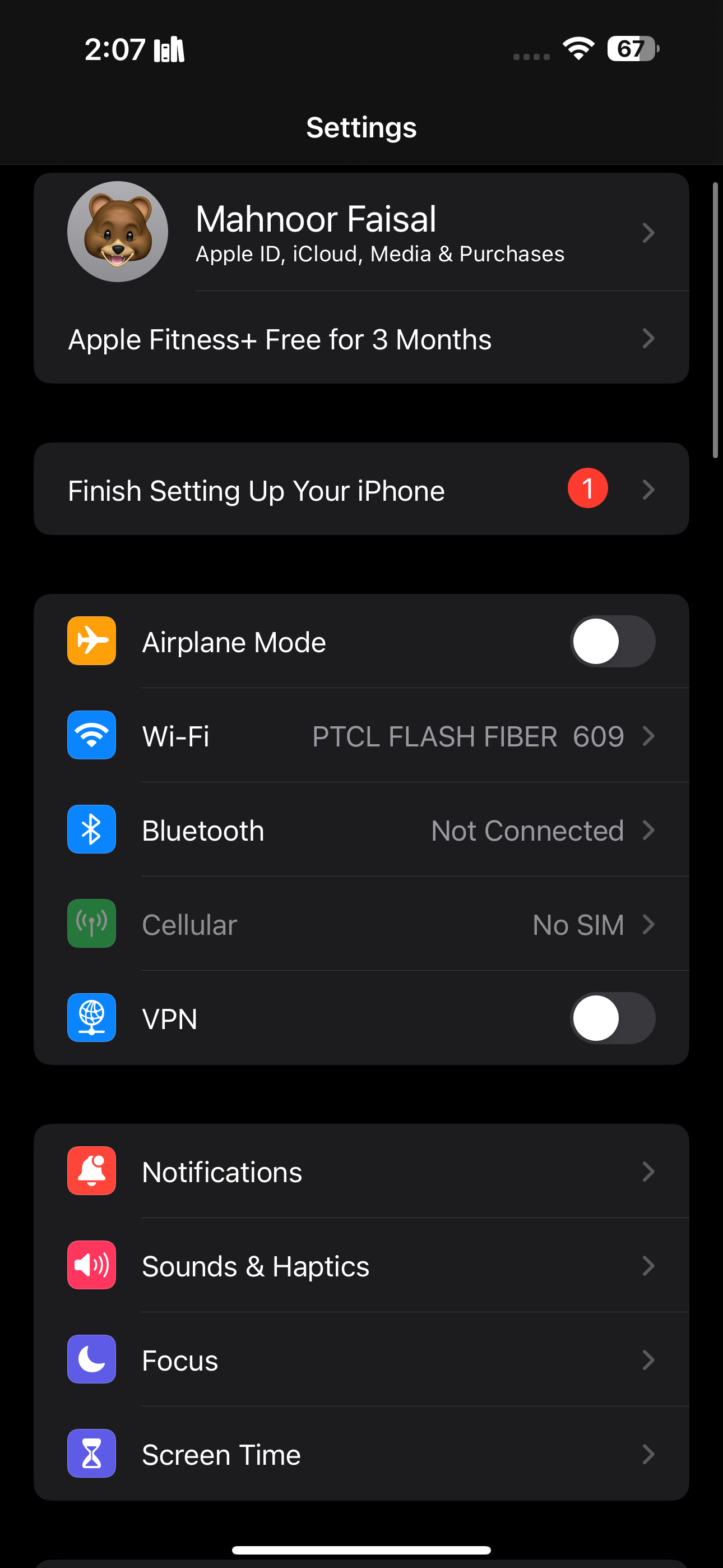723x1568 pixels.
Task: Open the Sounds & Haptics speaker icon
Action: (x=91, y=1266)
